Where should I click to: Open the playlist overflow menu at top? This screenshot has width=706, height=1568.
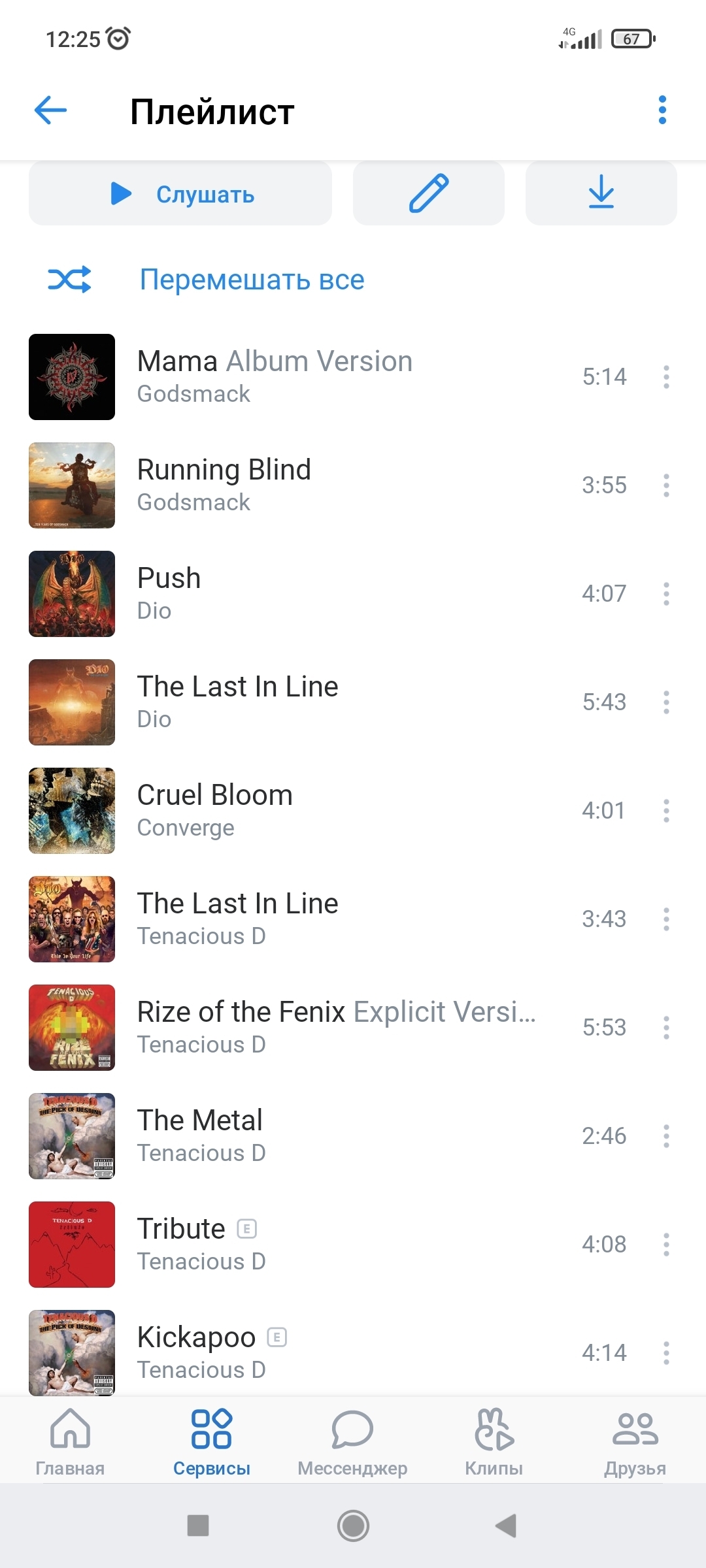pyautogui.click(x=662, y=110)
